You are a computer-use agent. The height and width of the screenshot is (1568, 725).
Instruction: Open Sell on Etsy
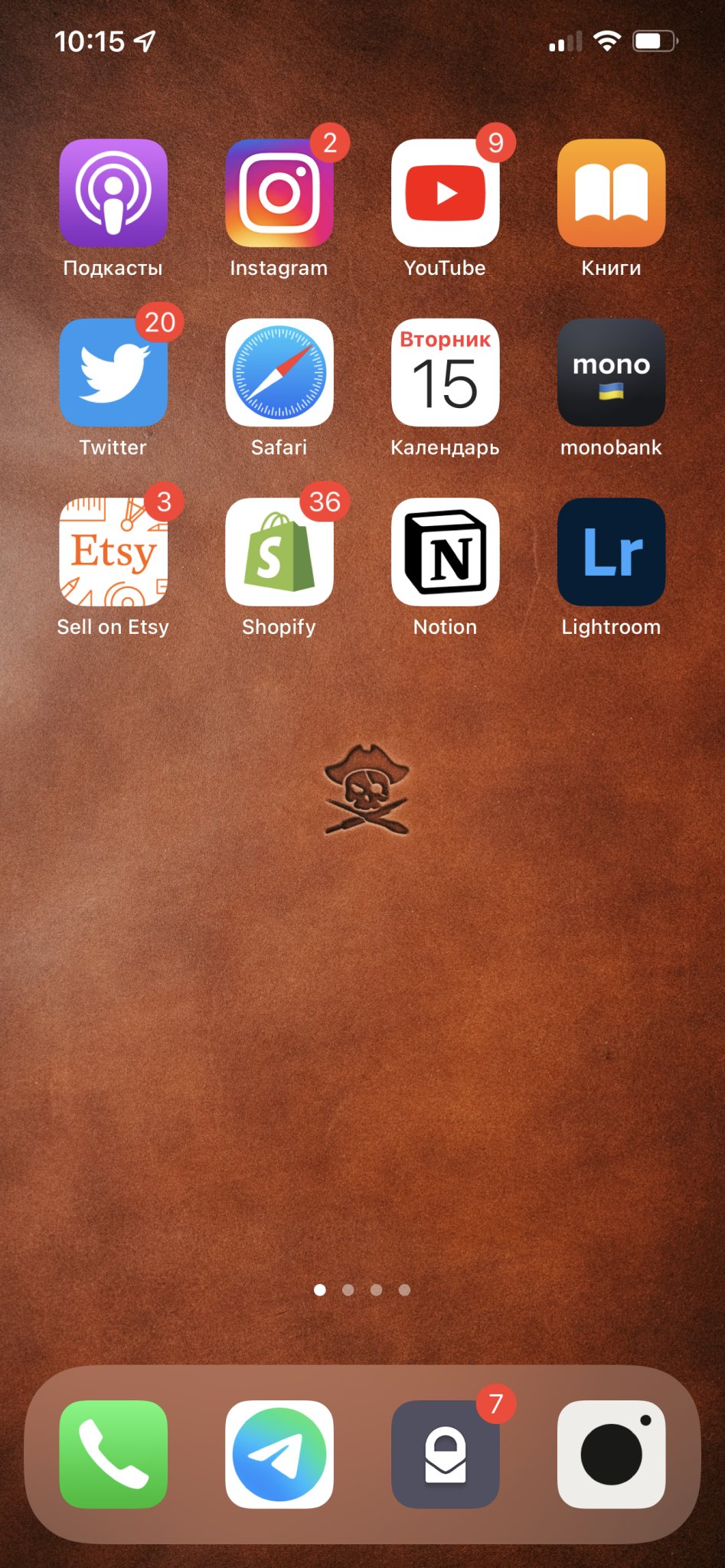pyautogui.click(x=113, y=552)
